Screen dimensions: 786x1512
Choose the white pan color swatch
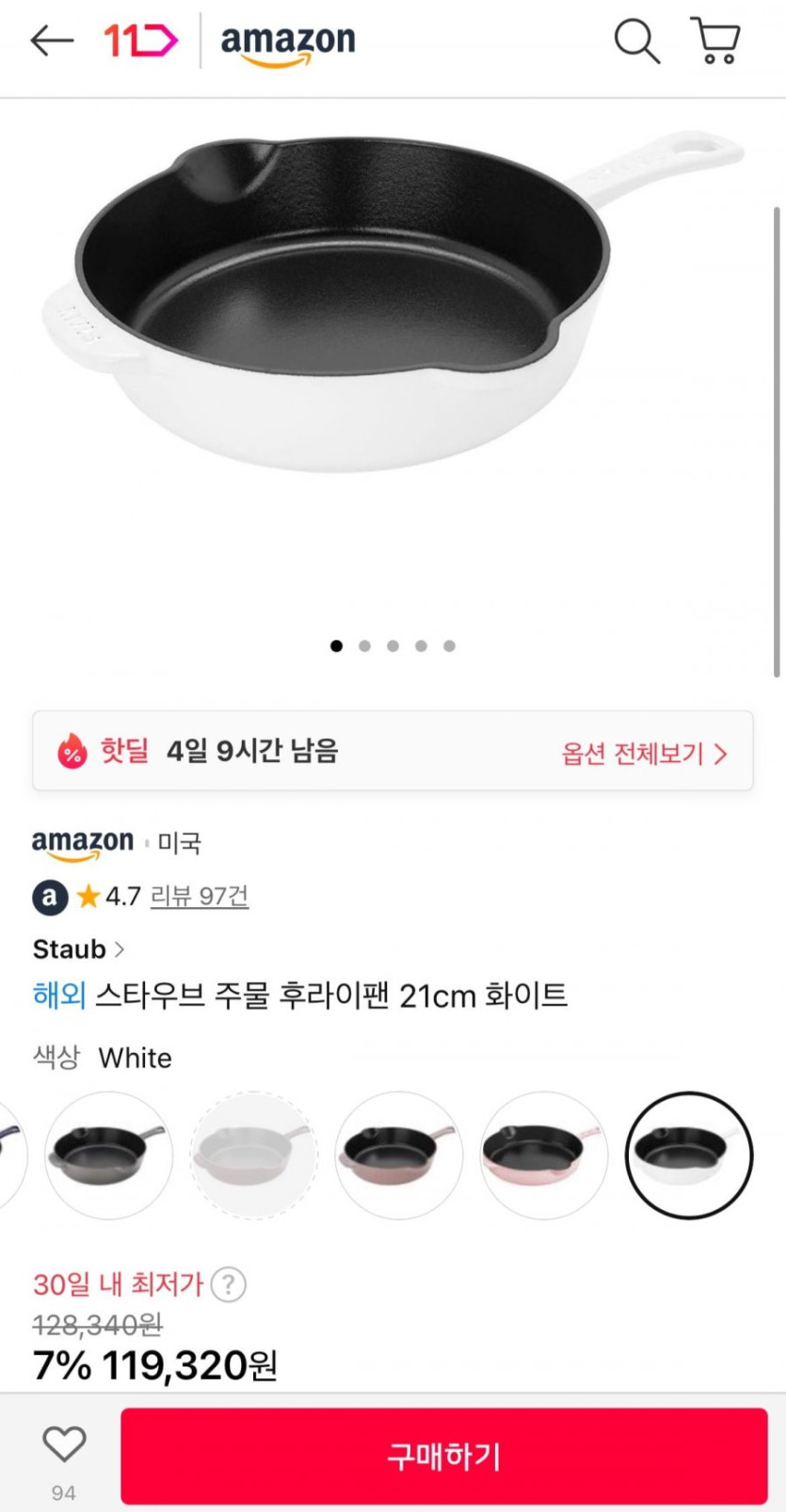click(689, 1155)
